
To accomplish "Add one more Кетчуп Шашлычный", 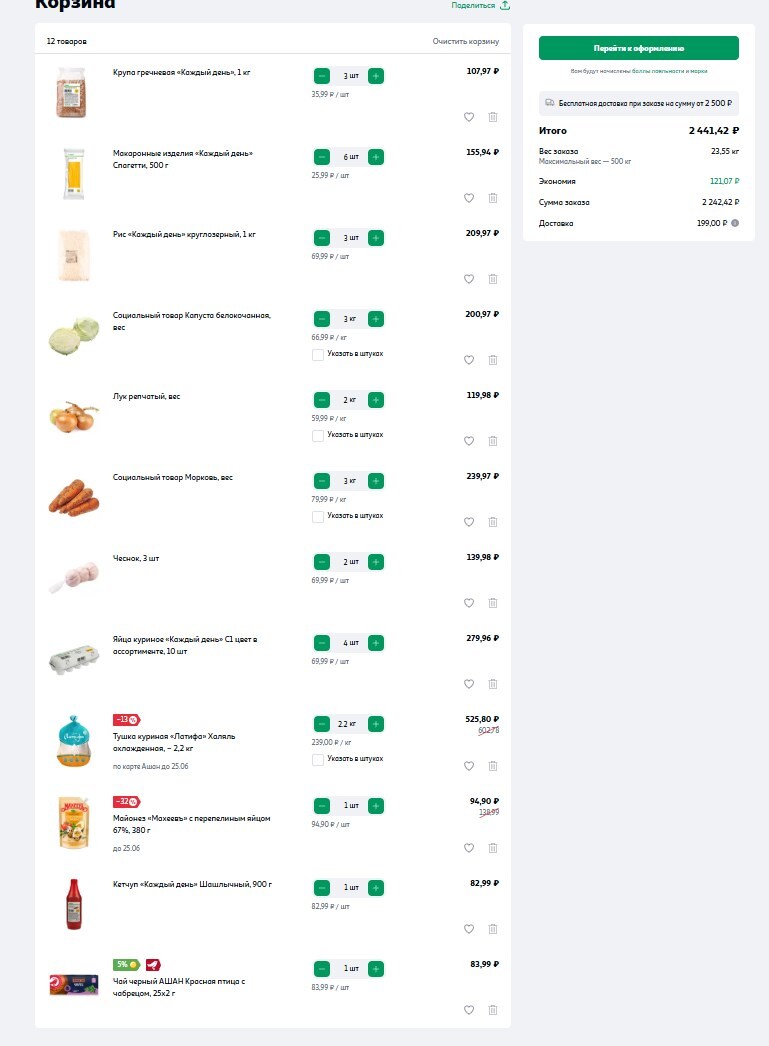I will tap(376, 888).
